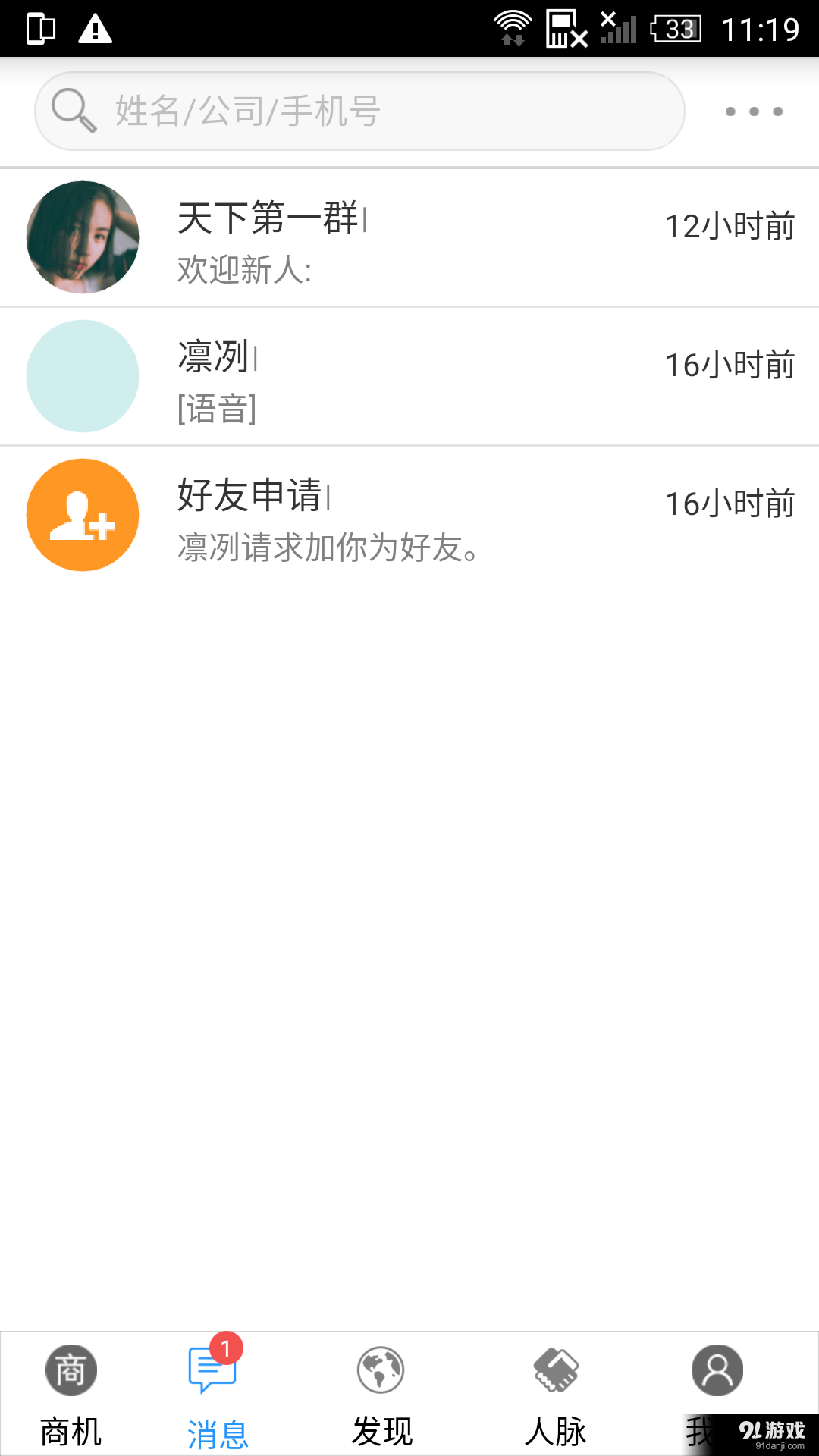This screenshot has height=1456, width=819.
Task: Tap the orange friend request icon
Action: pyautogui.click(x=82, y=514)
